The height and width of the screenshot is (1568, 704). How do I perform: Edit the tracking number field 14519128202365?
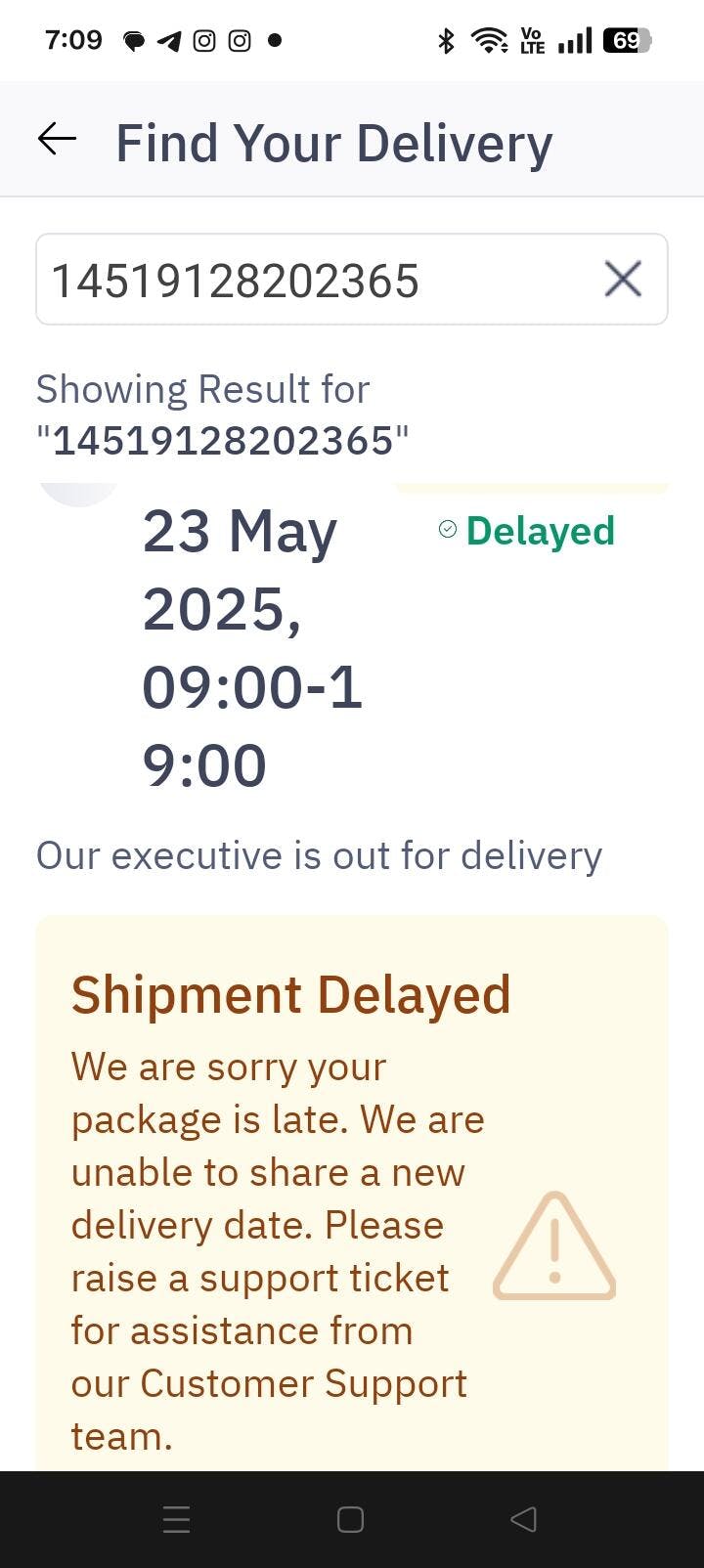pos(351,280)
